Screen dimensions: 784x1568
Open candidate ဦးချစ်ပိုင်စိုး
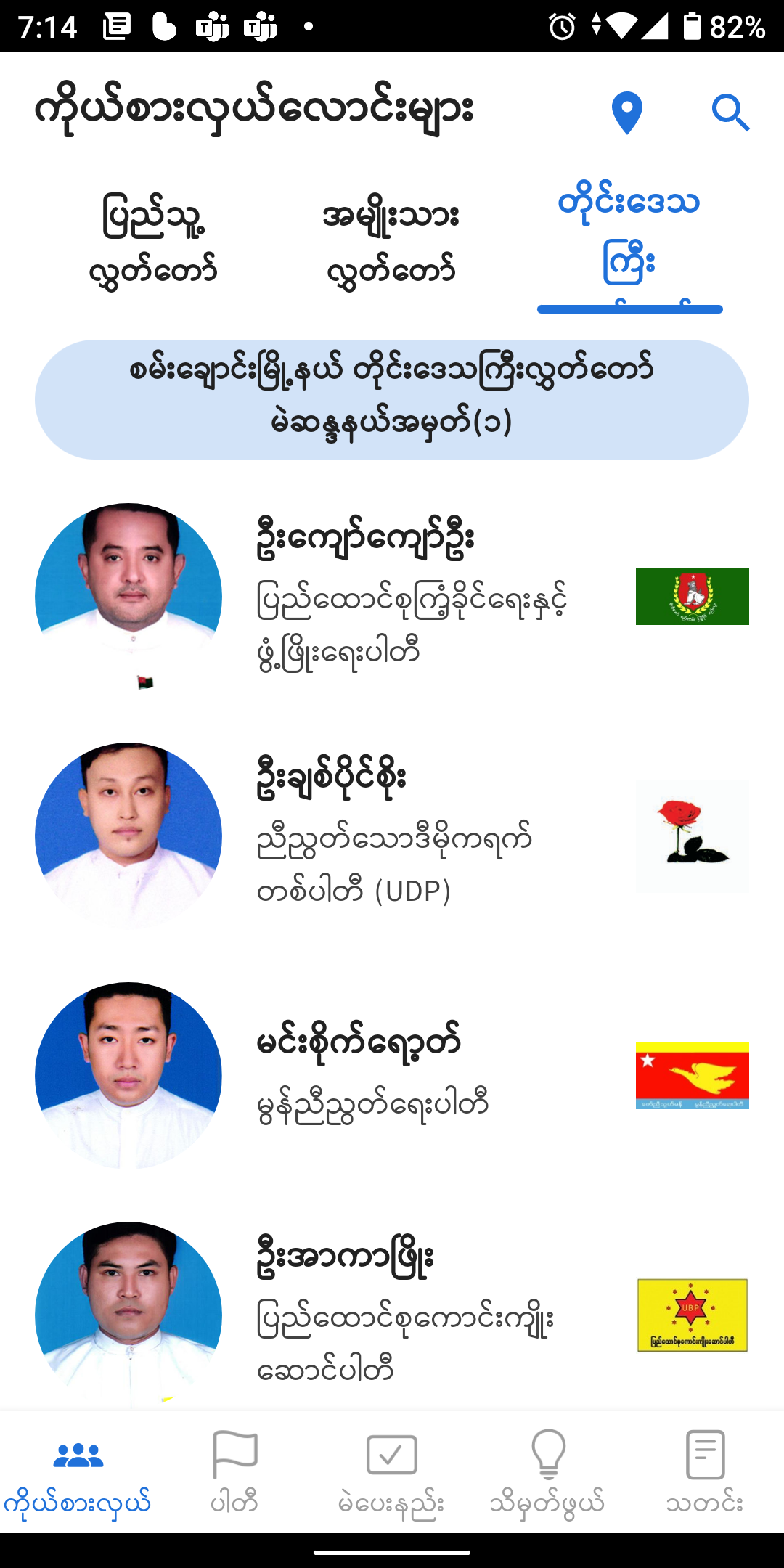392,836
